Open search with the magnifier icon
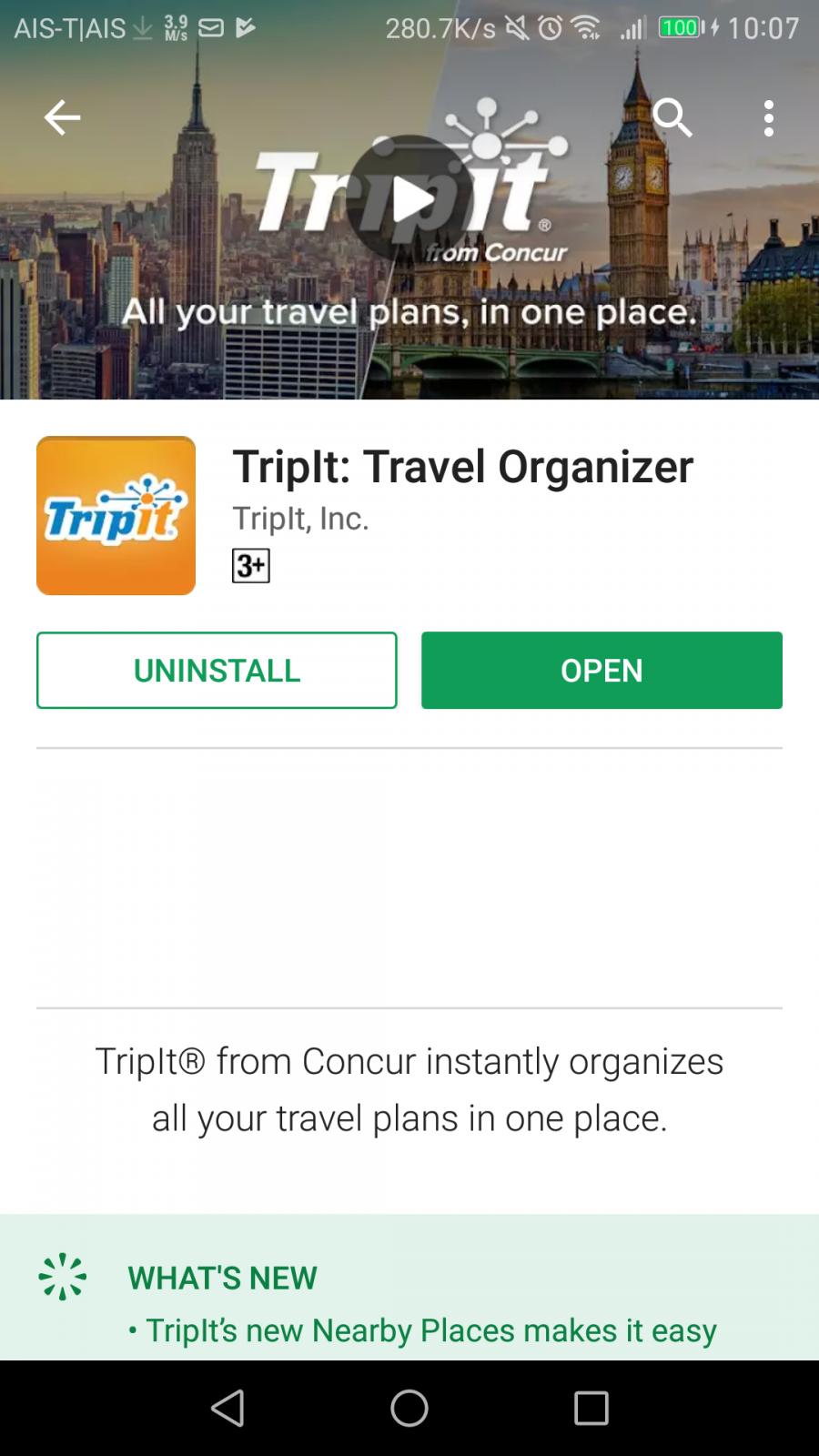This screenshot has width=819, height=1456. click(672, 117)
